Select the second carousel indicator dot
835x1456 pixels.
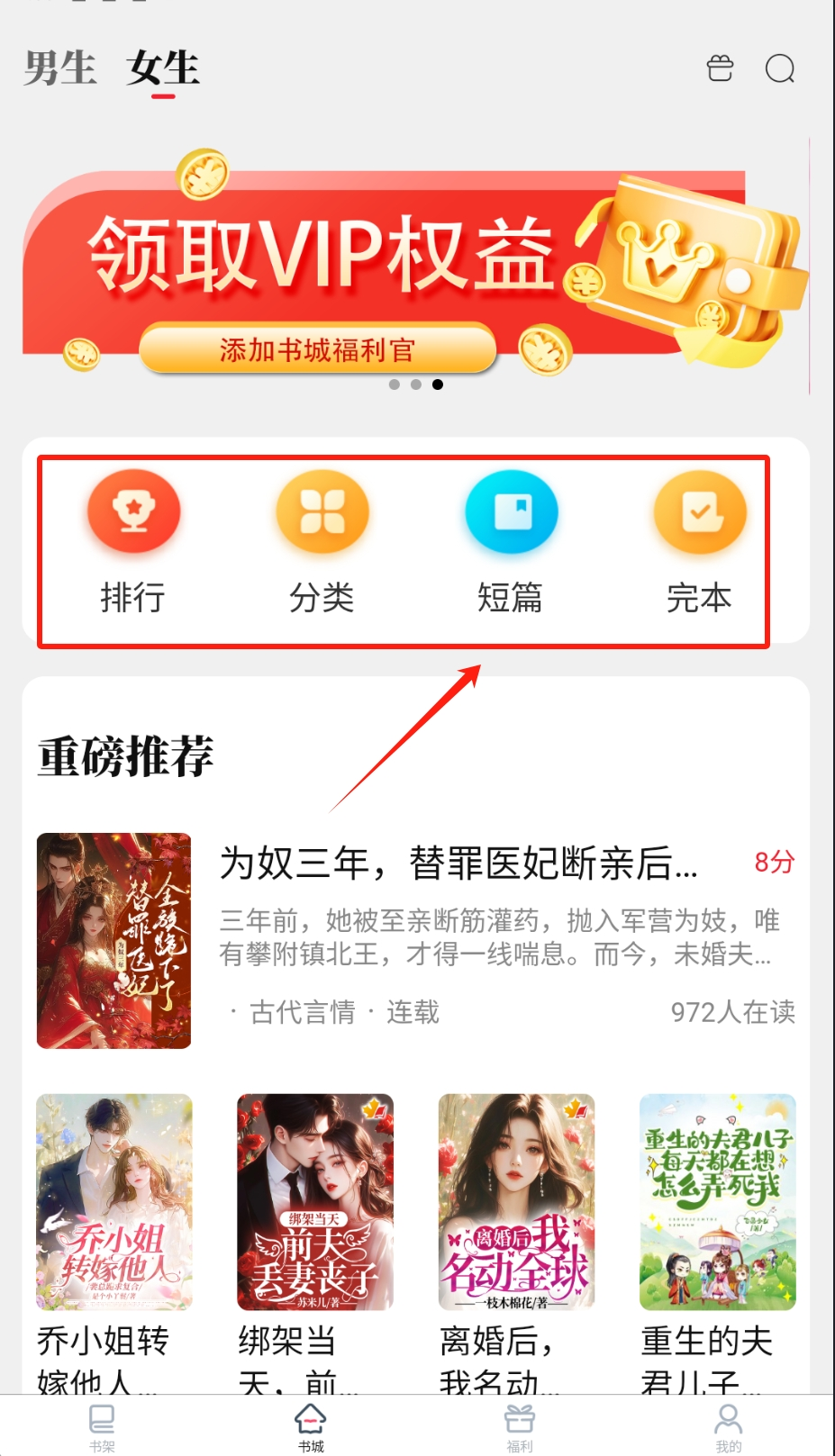(x=415, y=384)
